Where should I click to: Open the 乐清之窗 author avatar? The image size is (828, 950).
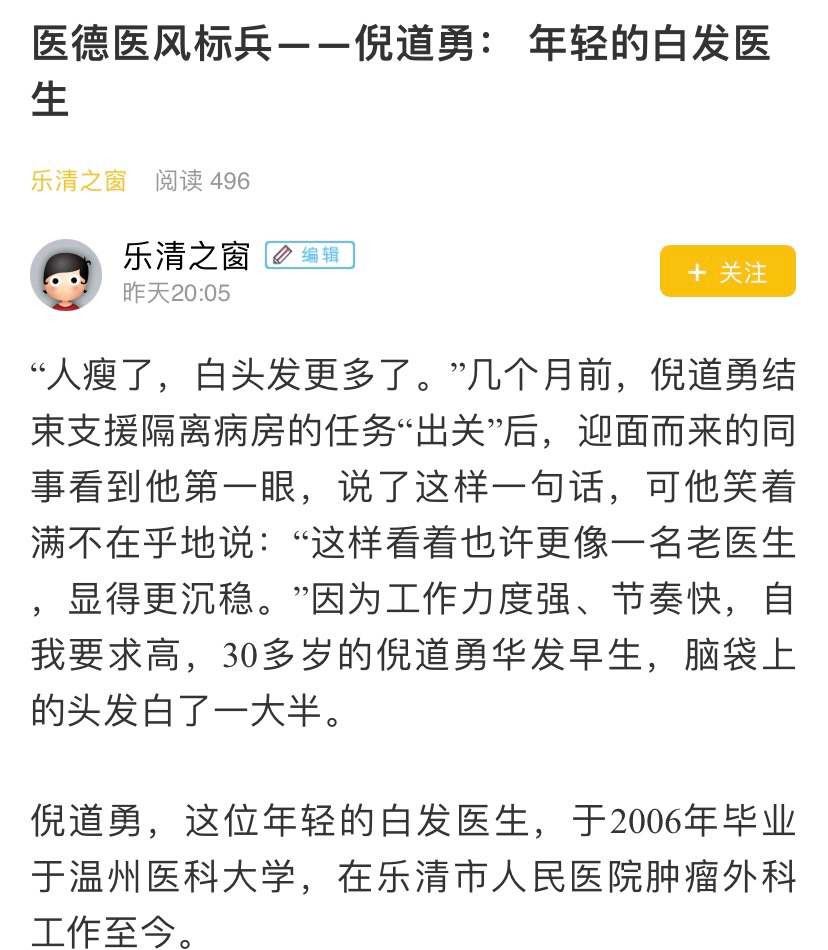coord(66,274)
